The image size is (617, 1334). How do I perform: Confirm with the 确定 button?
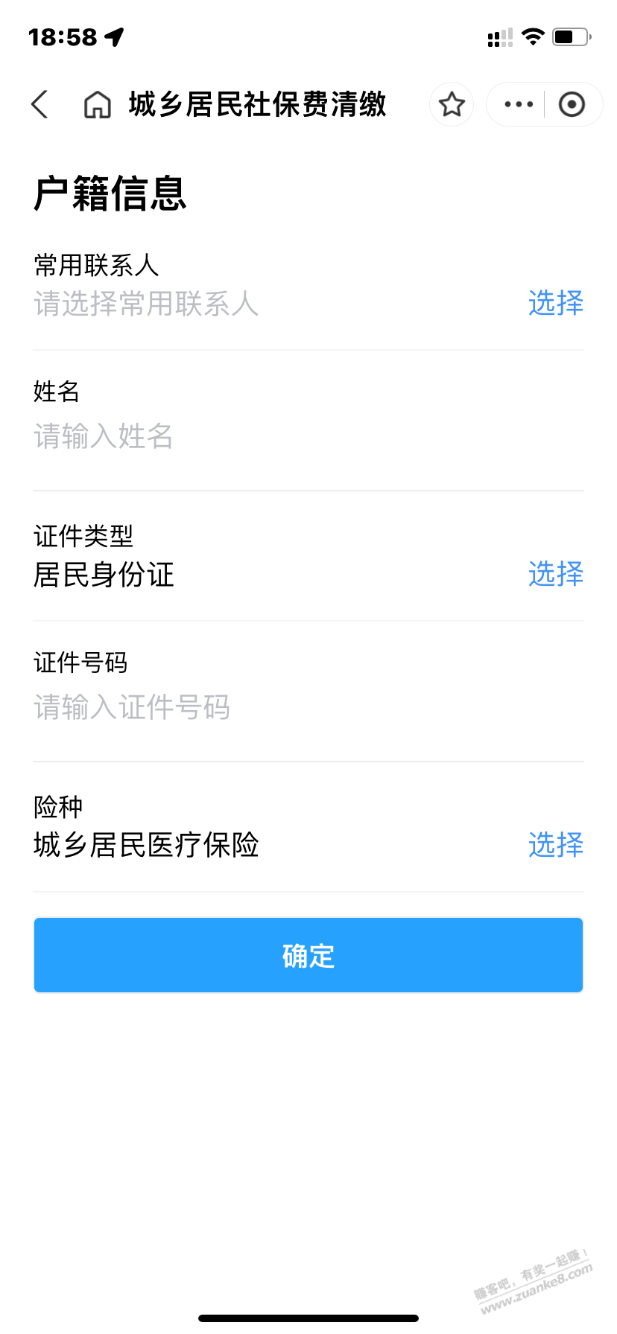point(308,955)
